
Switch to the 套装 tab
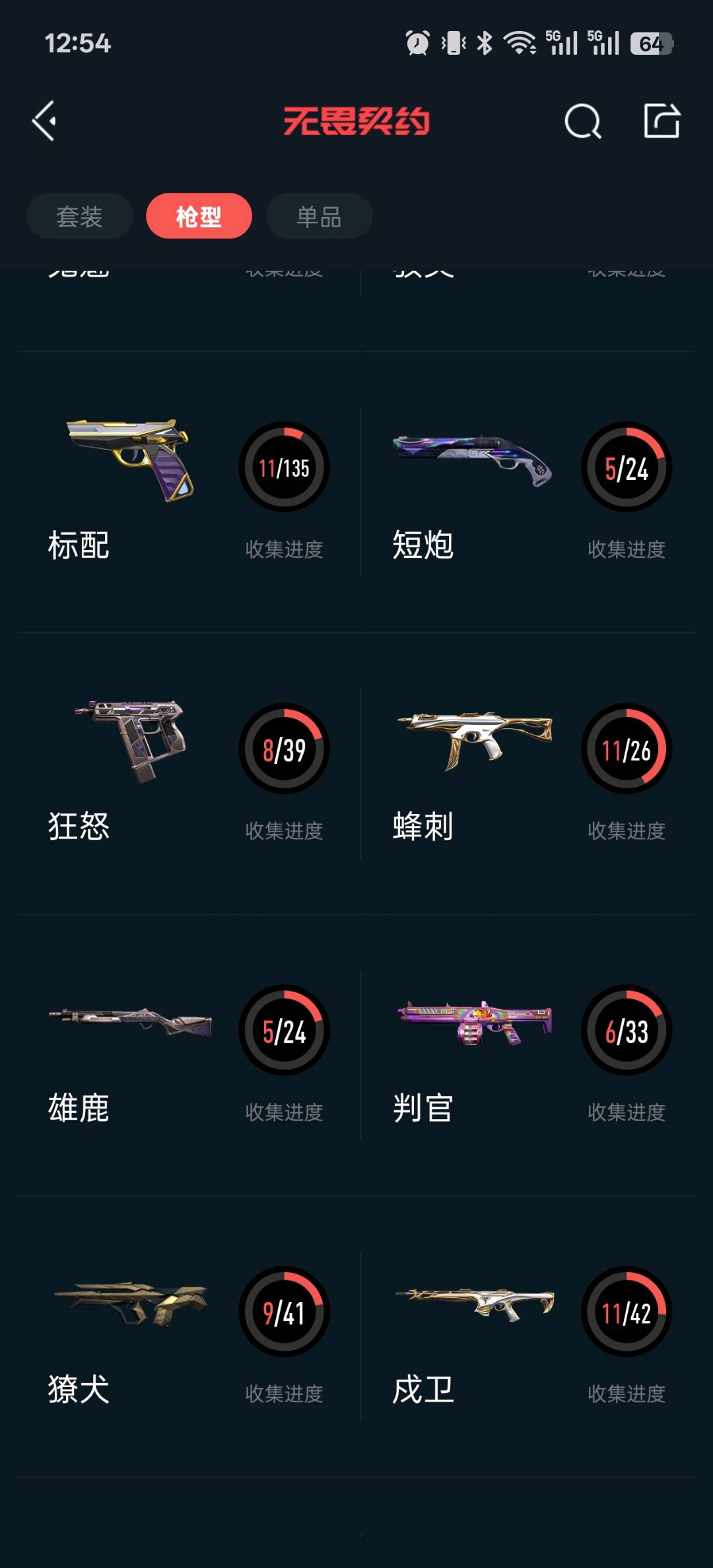[x=79, y=216]
